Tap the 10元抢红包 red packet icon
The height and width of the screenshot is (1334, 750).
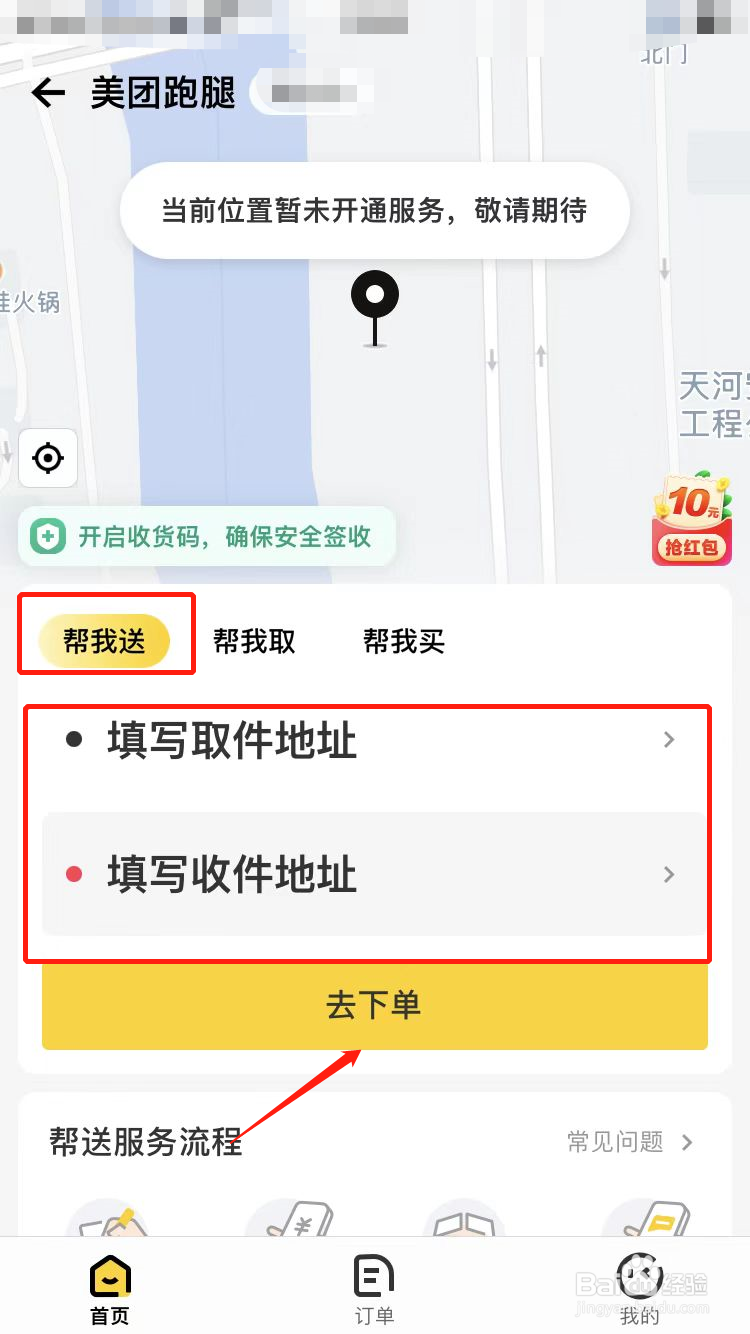tap(692, 518)
